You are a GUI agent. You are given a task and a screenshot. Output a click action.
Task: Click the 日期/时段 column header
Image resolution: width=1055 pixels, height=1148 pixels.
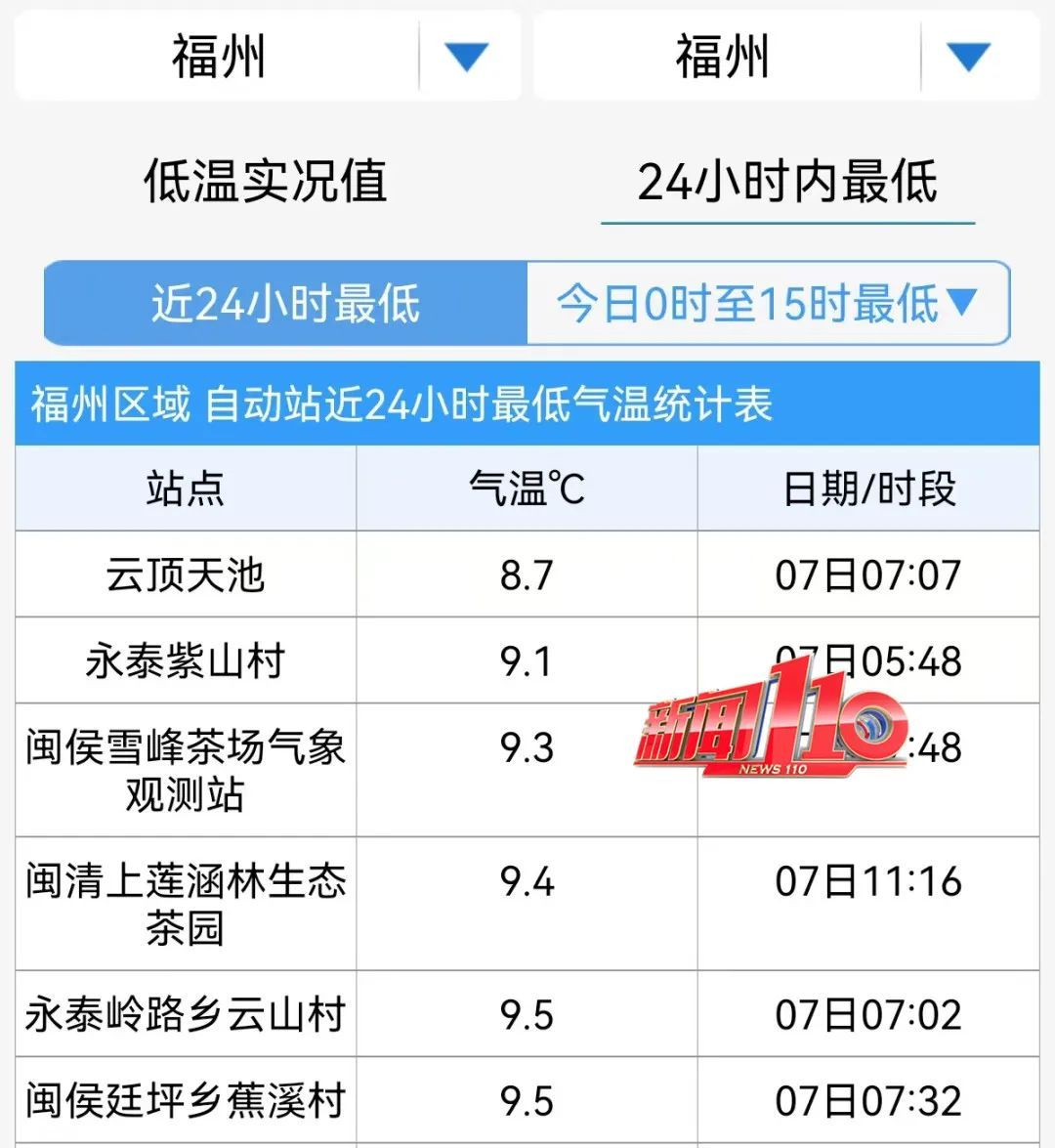[867, 488]
